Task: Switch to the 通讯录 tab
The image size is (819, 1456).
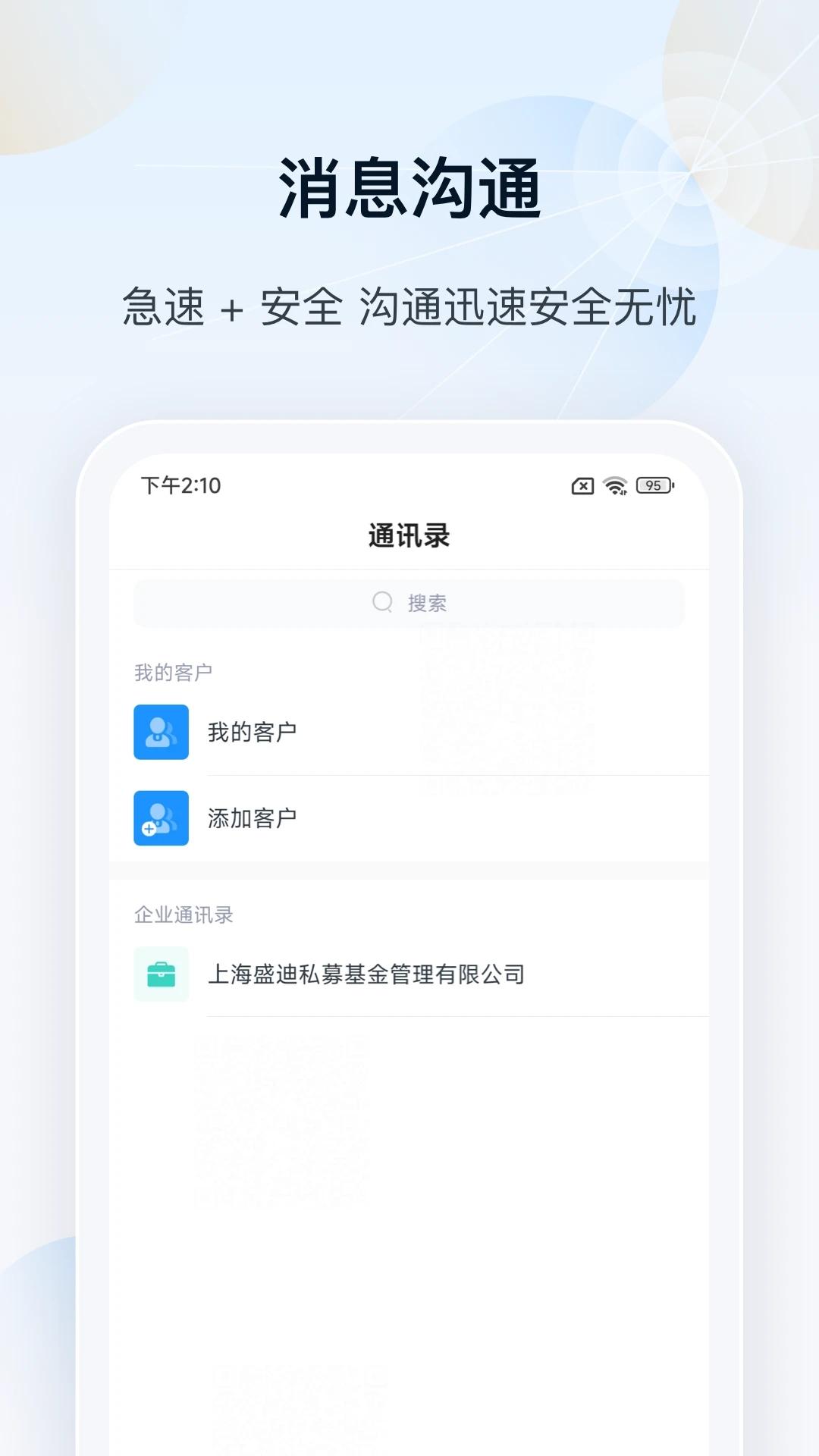Action: coord(409,535)
